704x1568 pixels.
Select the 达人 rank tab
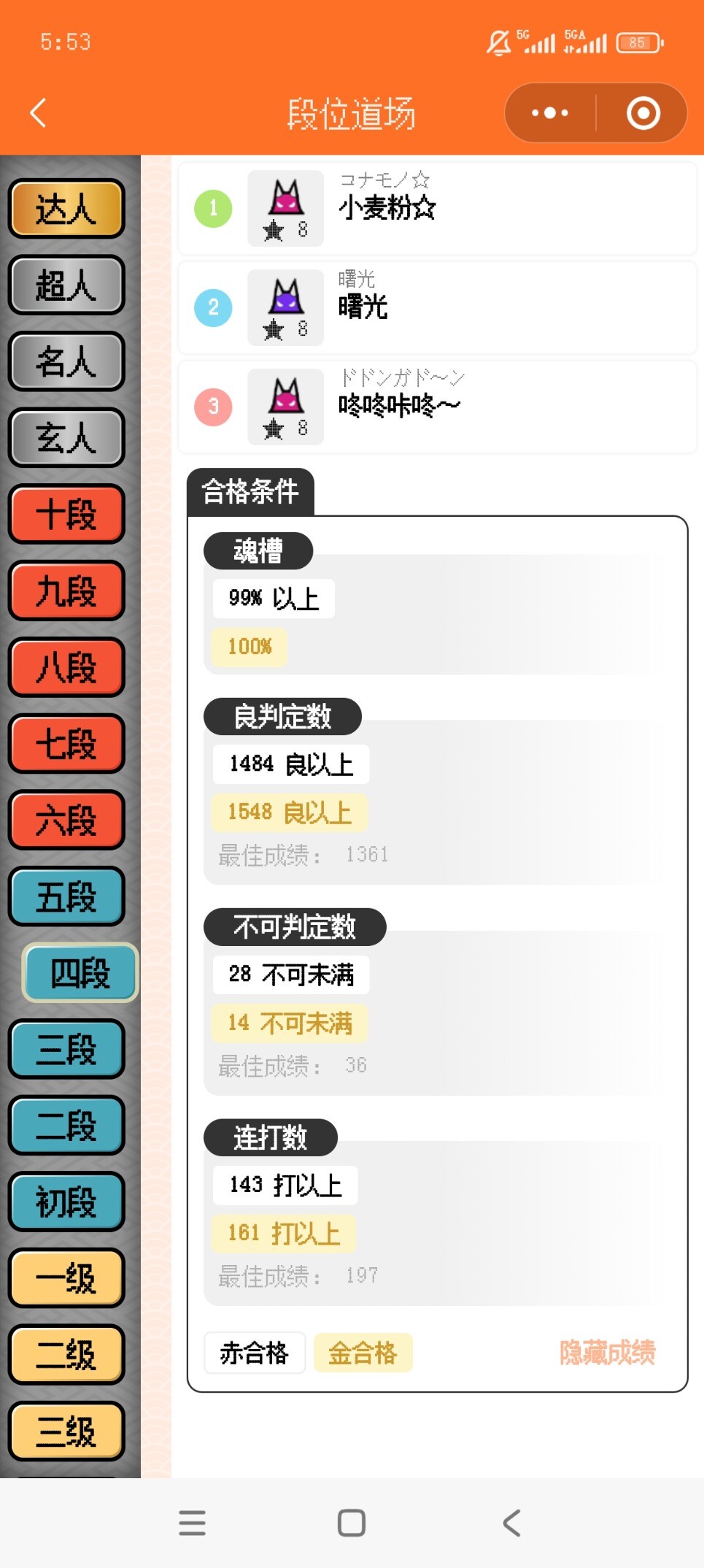pos(66,209)
